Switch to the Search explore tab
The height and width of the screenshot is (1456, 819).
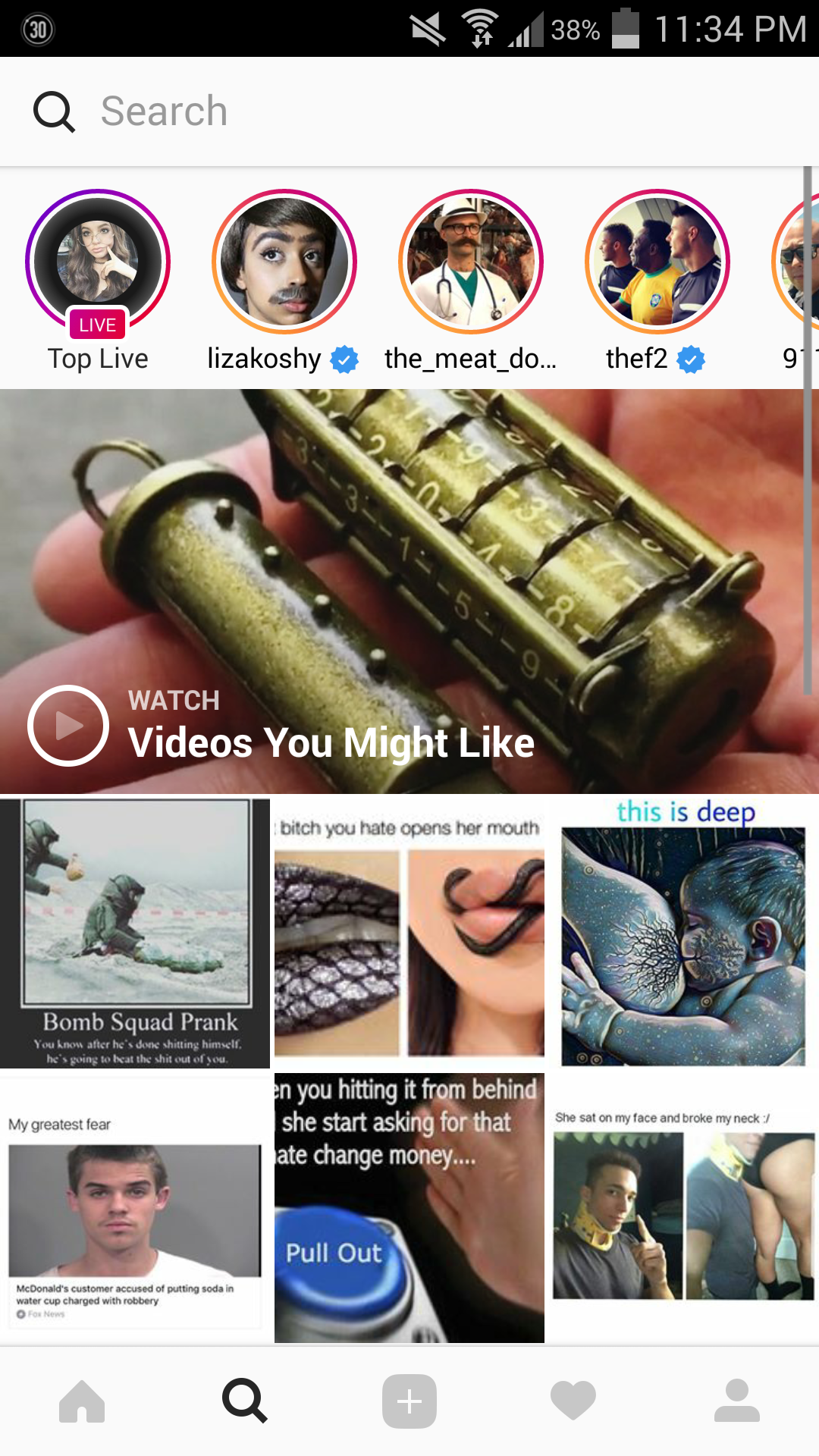click(245, 1401)
